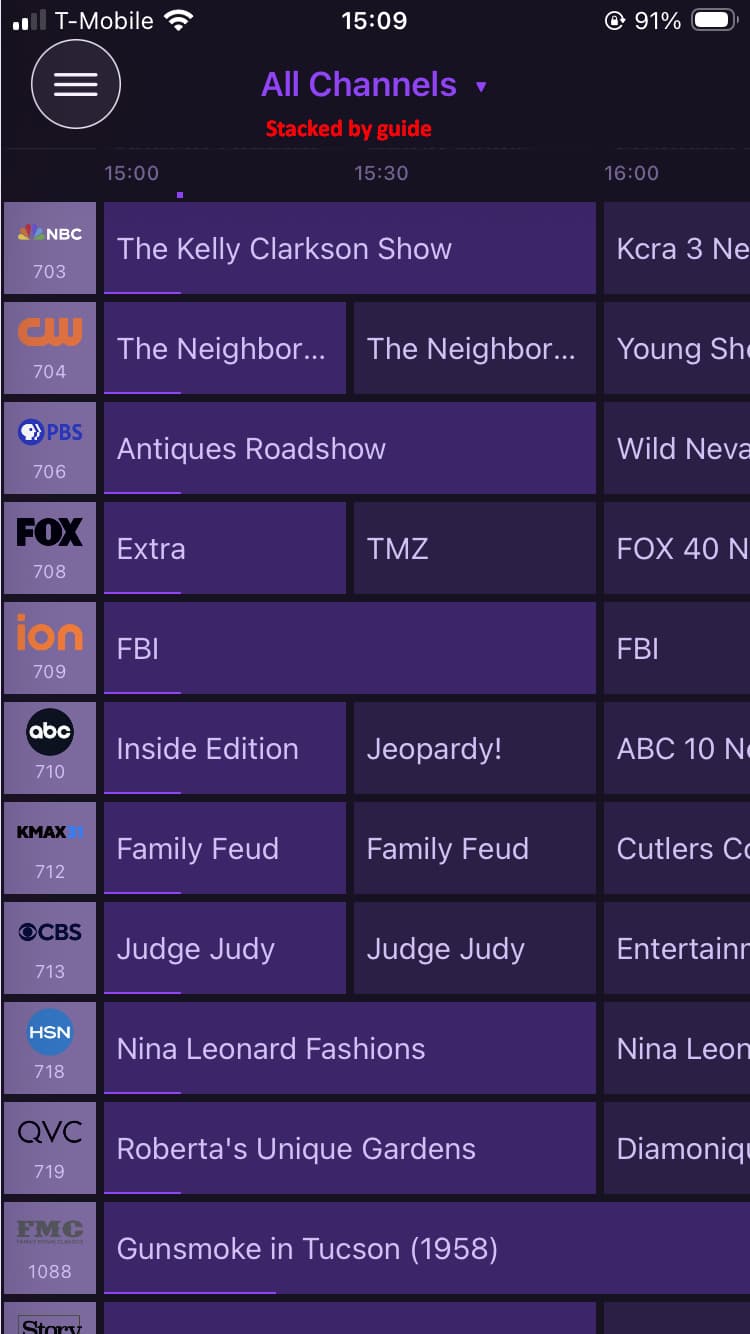This screenshot has height=1334, width=750.
Task: Open Kcra 3 News on NBC
Action: 678,248
